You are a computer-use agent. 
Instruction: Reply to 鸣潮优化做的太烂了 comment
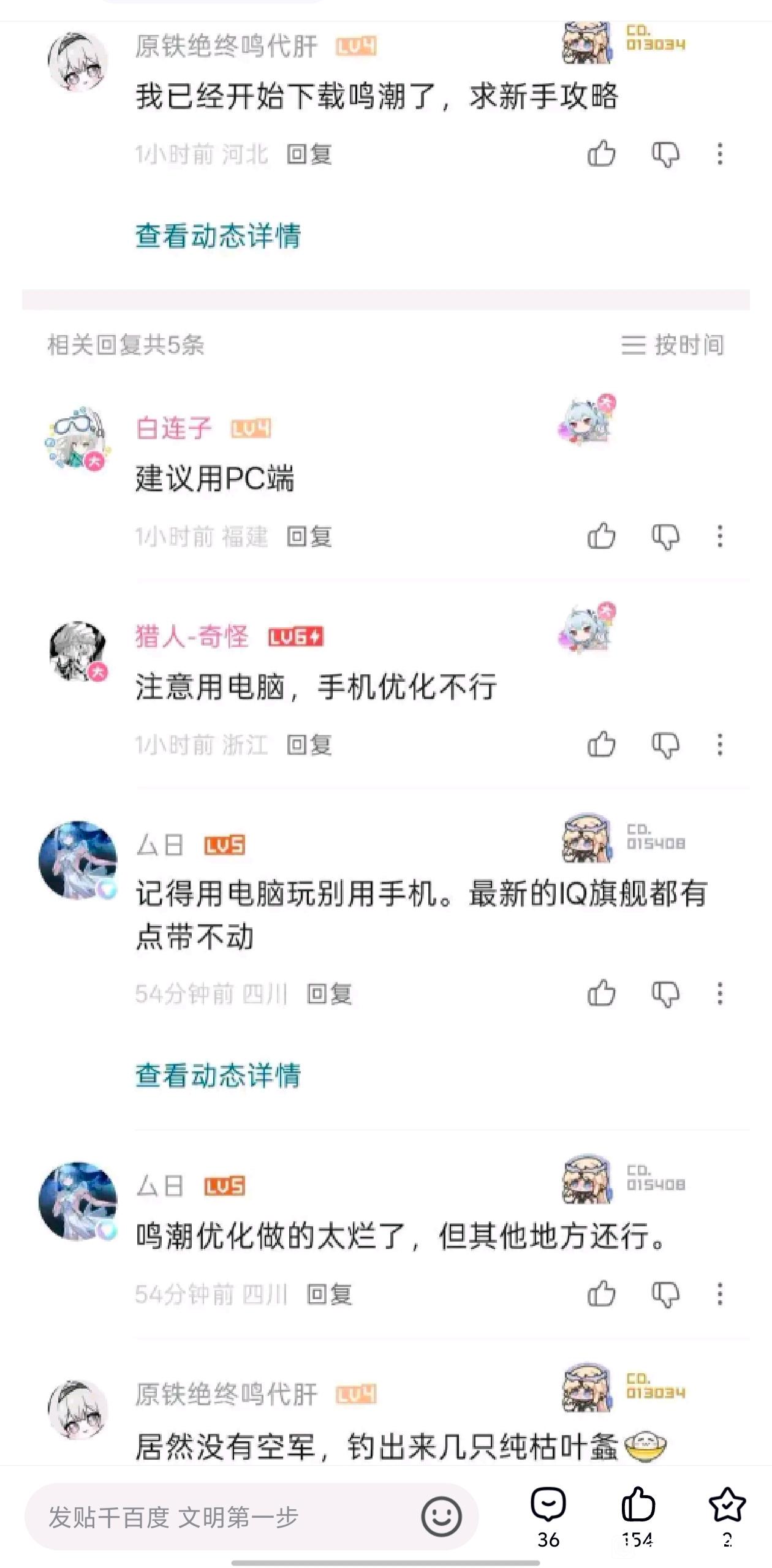330,1294
